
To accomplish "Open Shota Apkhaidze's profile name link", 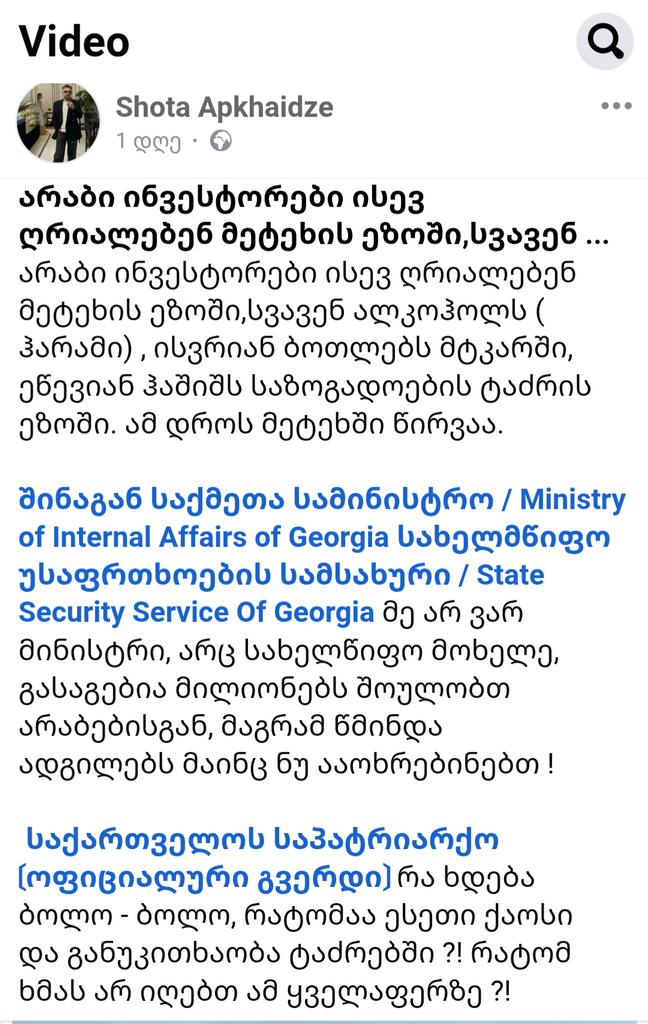I will [224, 107].
